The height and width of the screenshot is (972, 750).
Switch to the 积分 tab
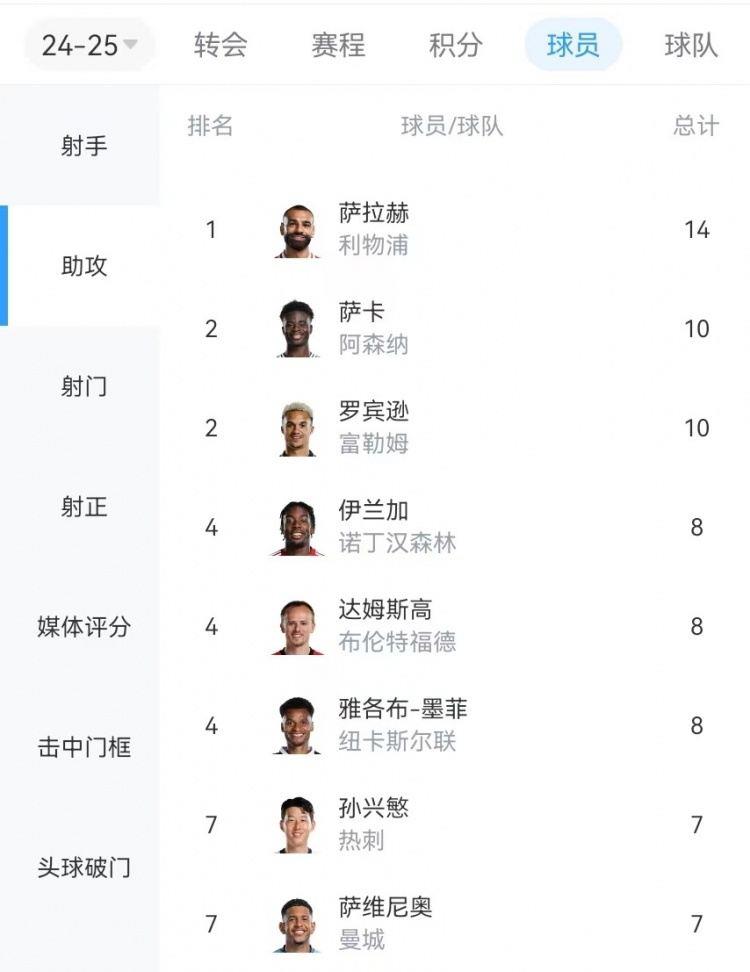[456, 45]
